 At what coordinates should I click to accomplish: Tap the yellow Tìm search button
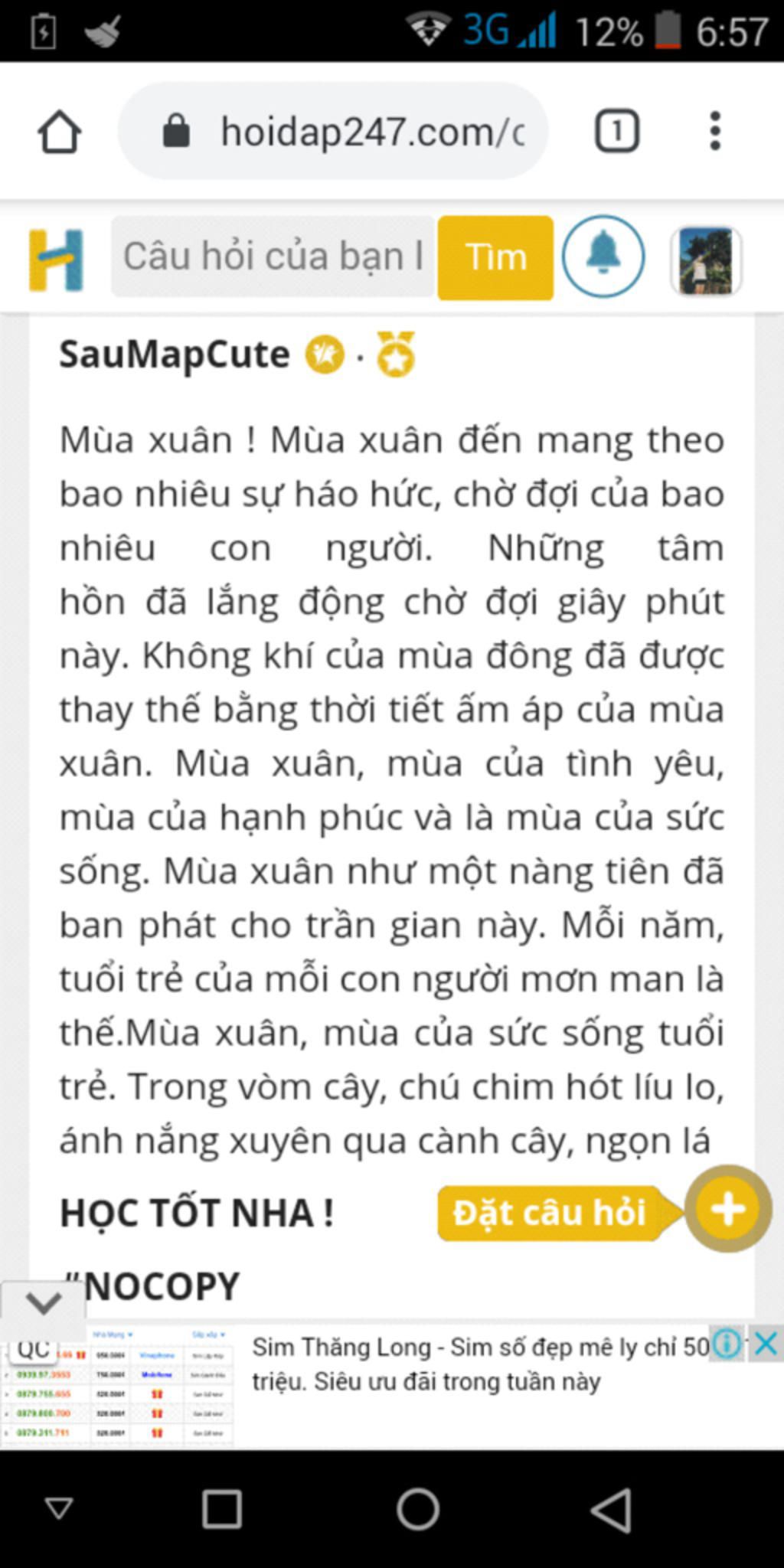coord(495,258)
